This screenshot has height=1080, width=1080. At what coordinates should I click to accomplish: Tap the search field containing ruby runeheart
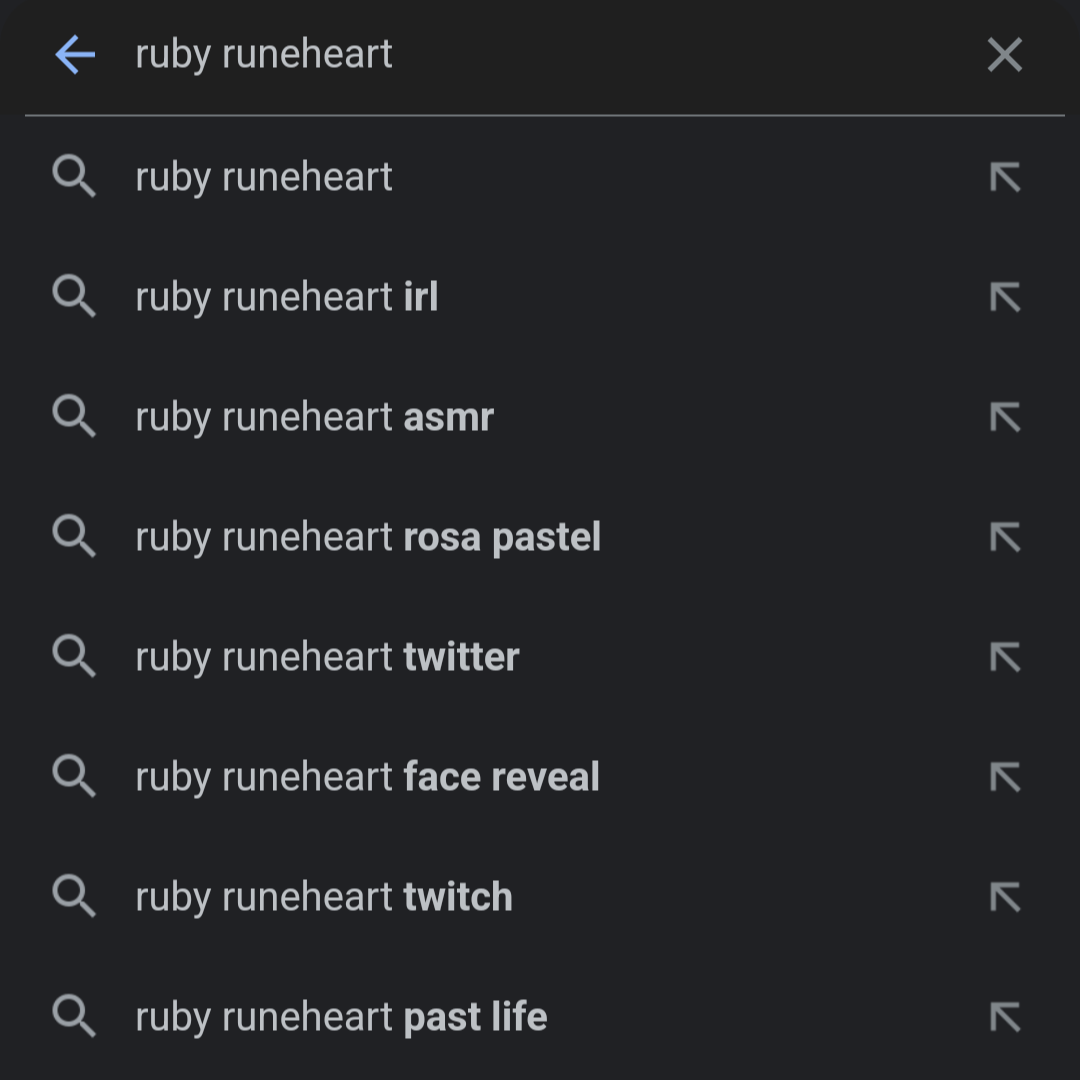coord(500,55)
